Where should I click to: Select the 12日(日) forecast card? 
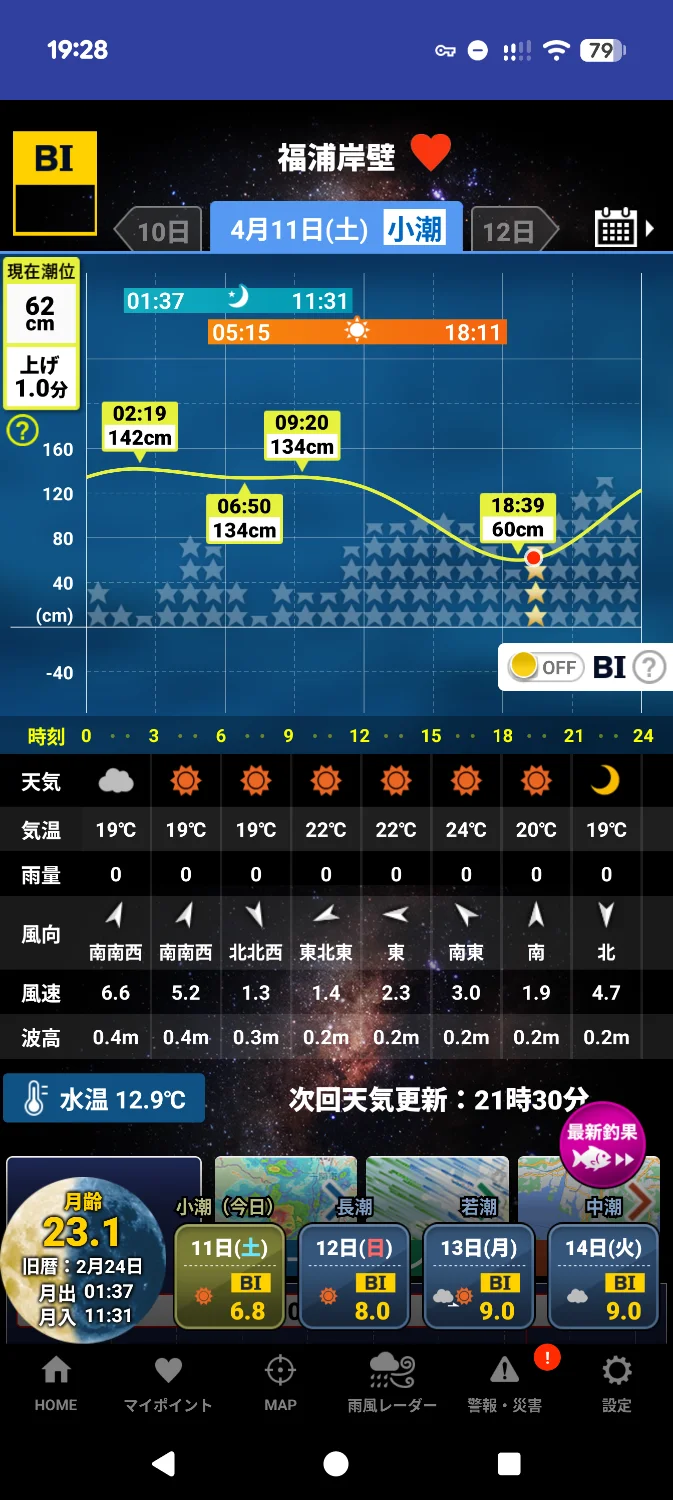point(354,1277)
